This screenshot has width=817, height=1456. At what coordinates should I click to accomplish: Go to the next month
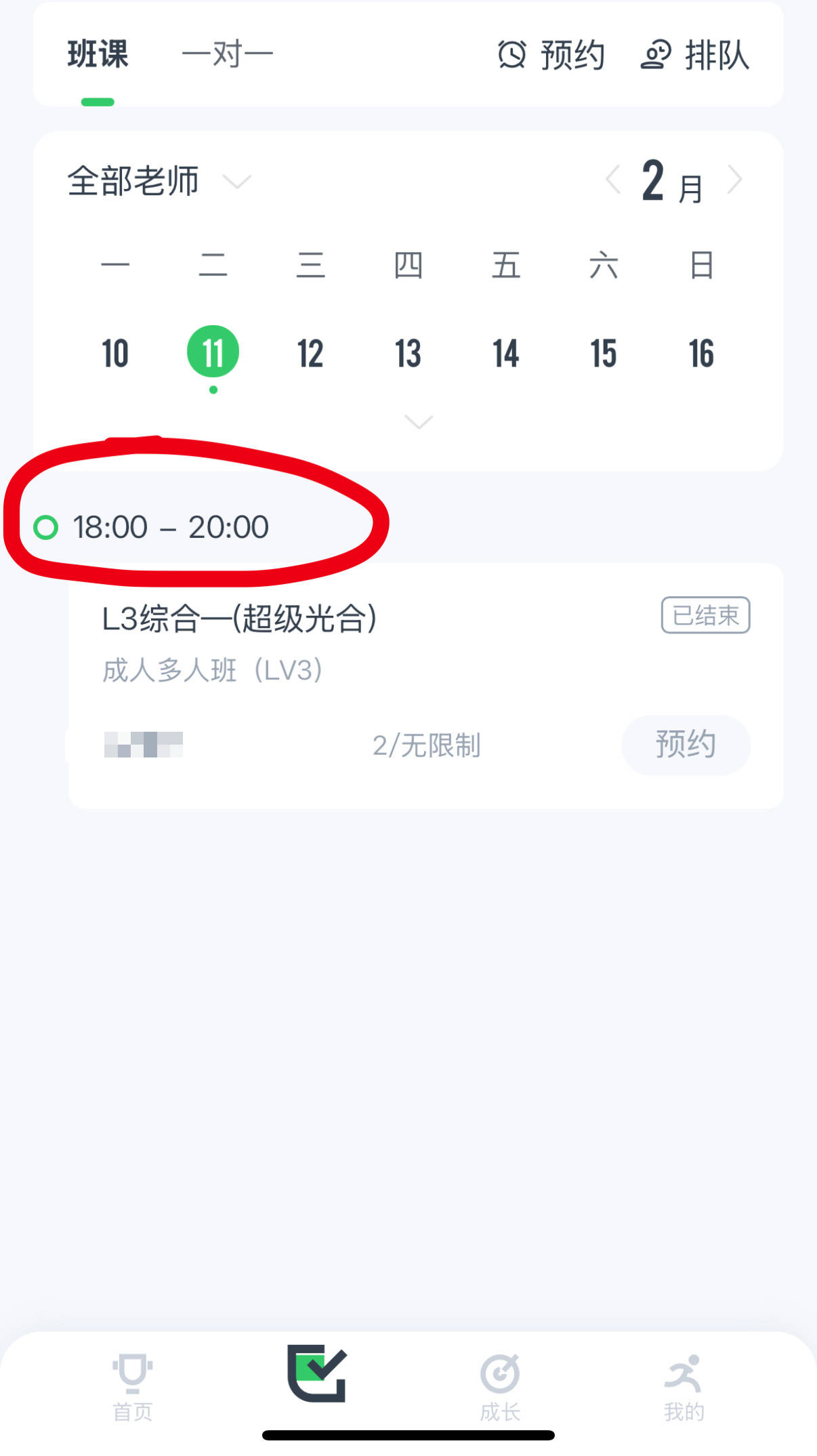[x=735, y=180]
